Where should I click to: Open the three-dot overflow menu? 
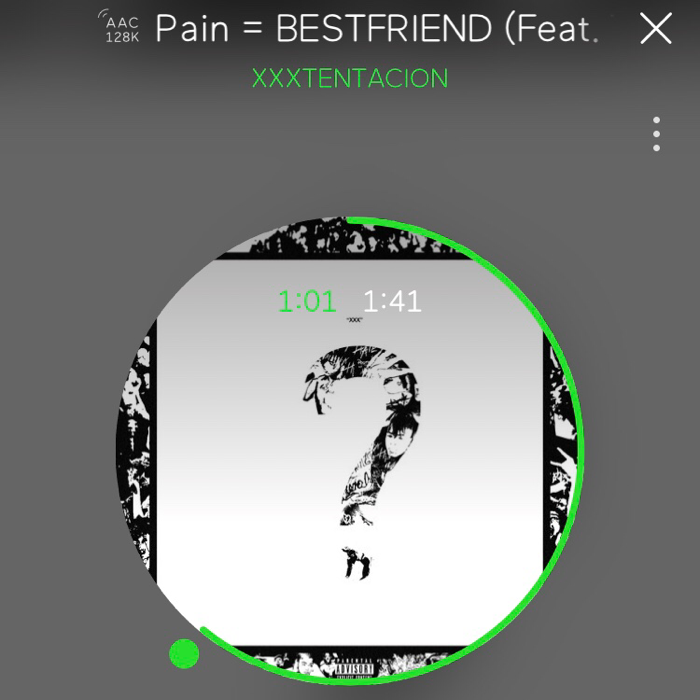coord(656,134)
